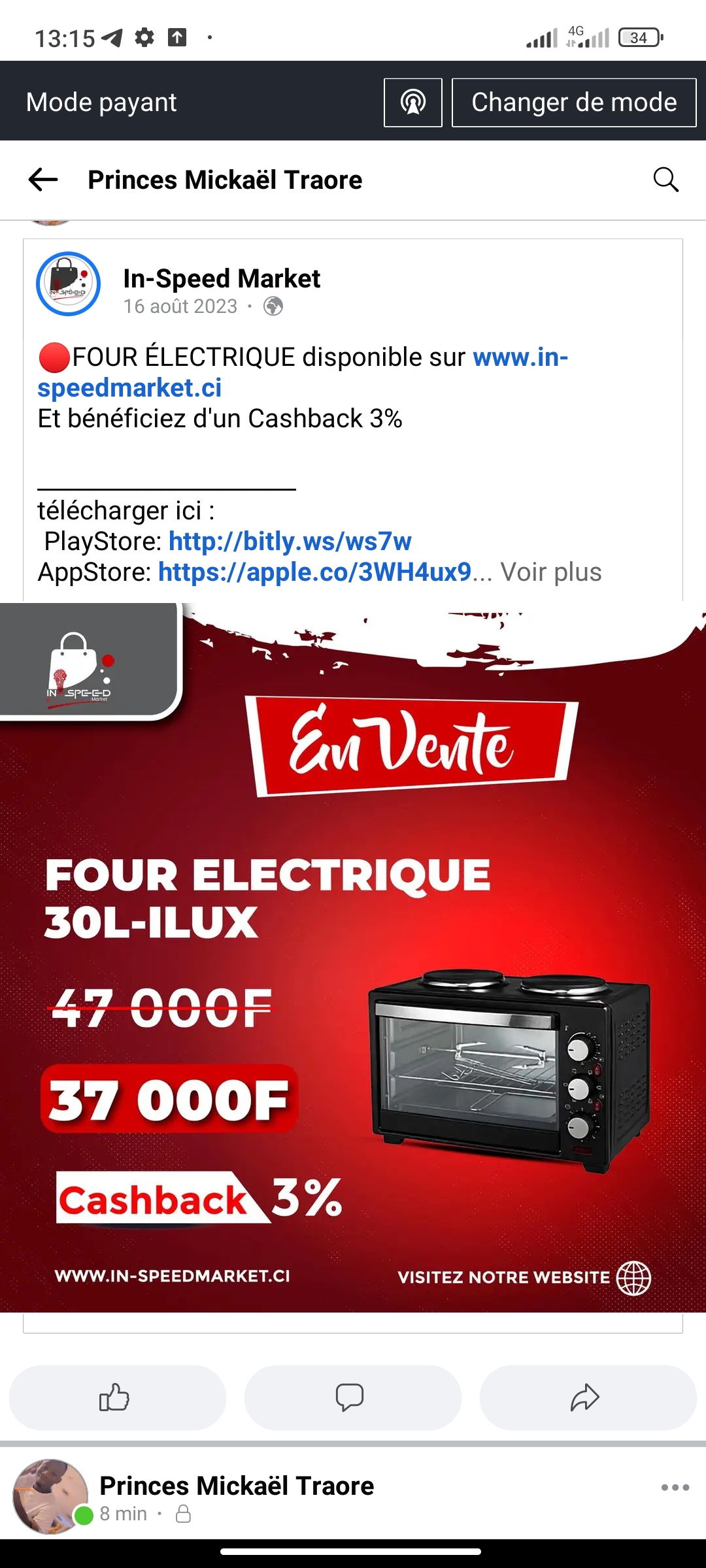Image resolution: width=706 pixels, height=1568 pixels.
Task: Open the In-Speed Market page name
Action: pos(222,279)
